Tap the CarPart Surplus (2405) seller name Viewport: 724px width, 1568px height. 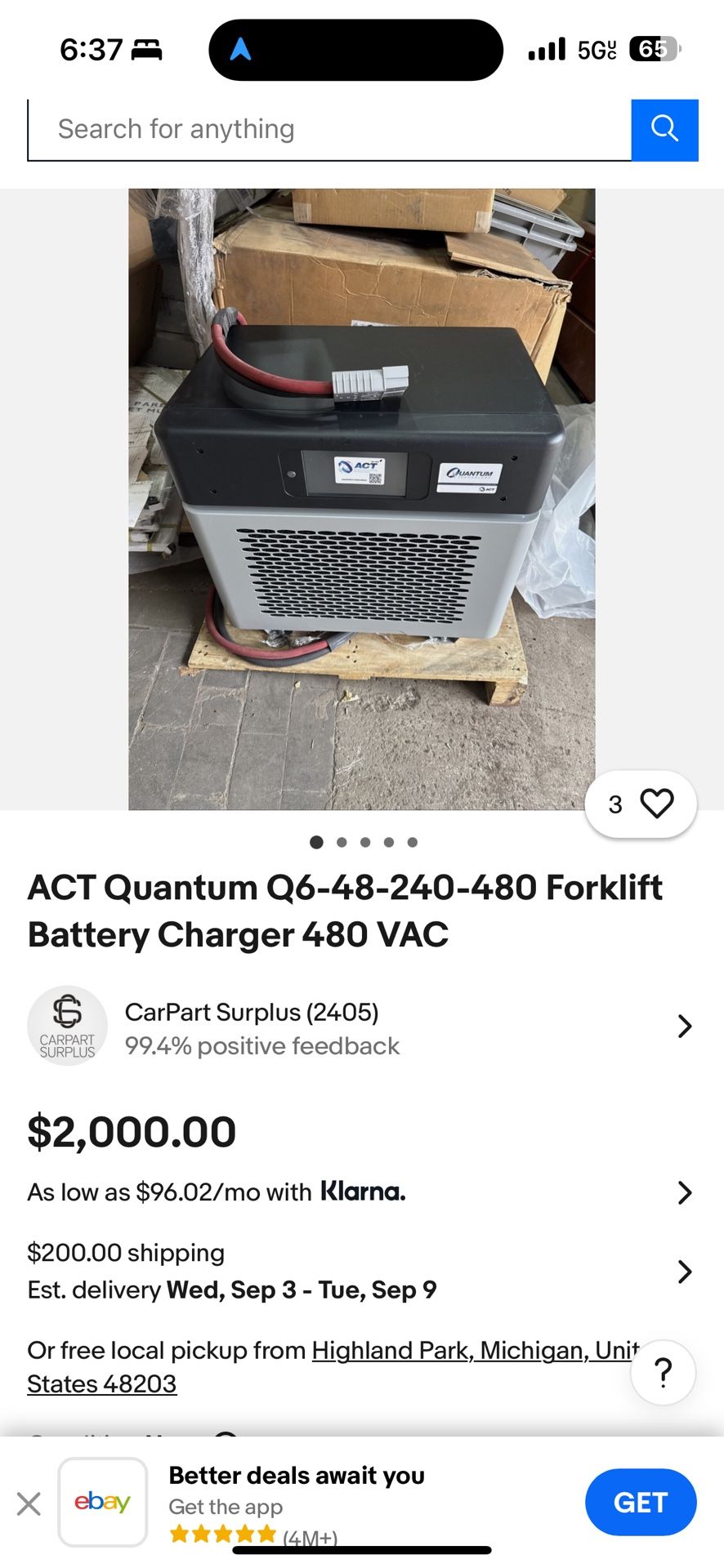253,1012
